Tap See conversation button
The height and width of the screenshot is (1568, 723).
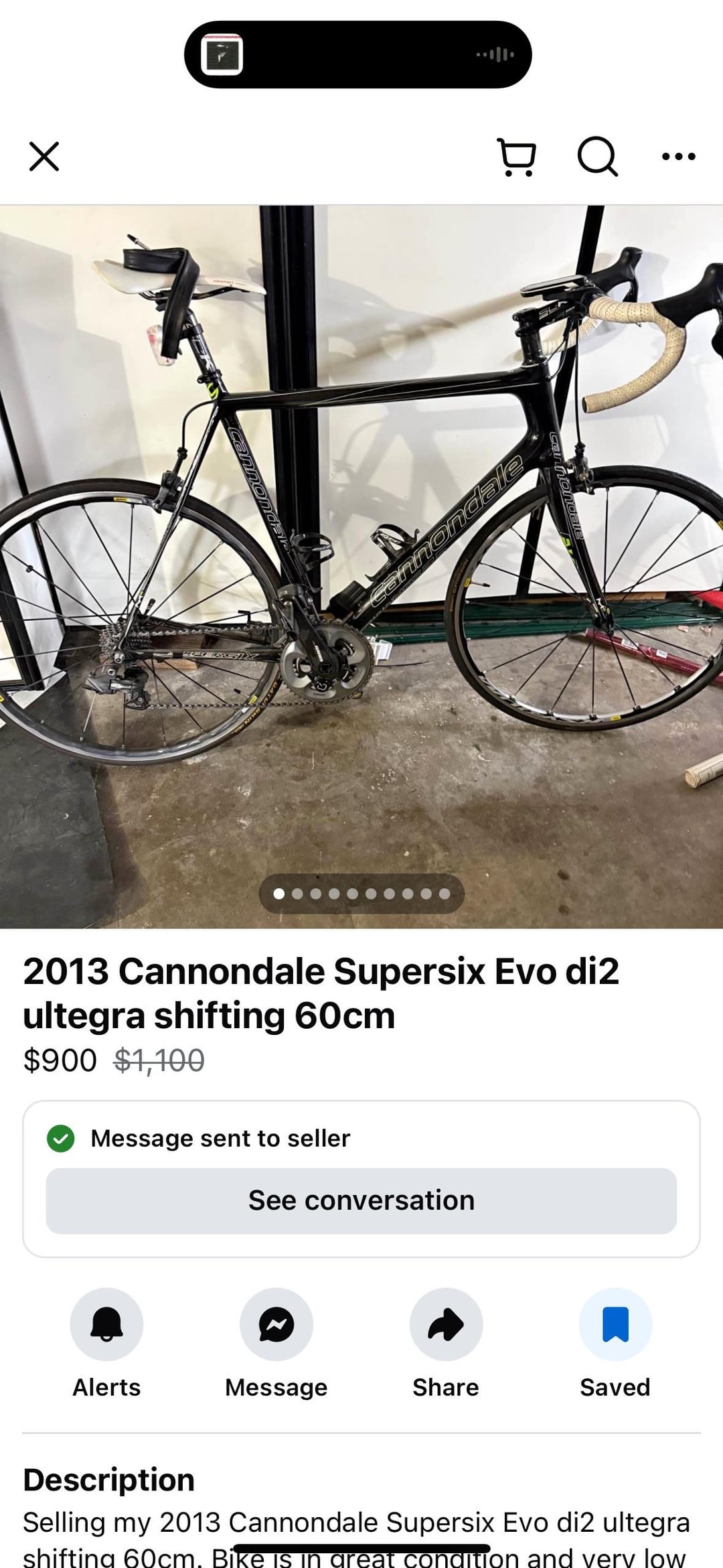coord(361,1201)
